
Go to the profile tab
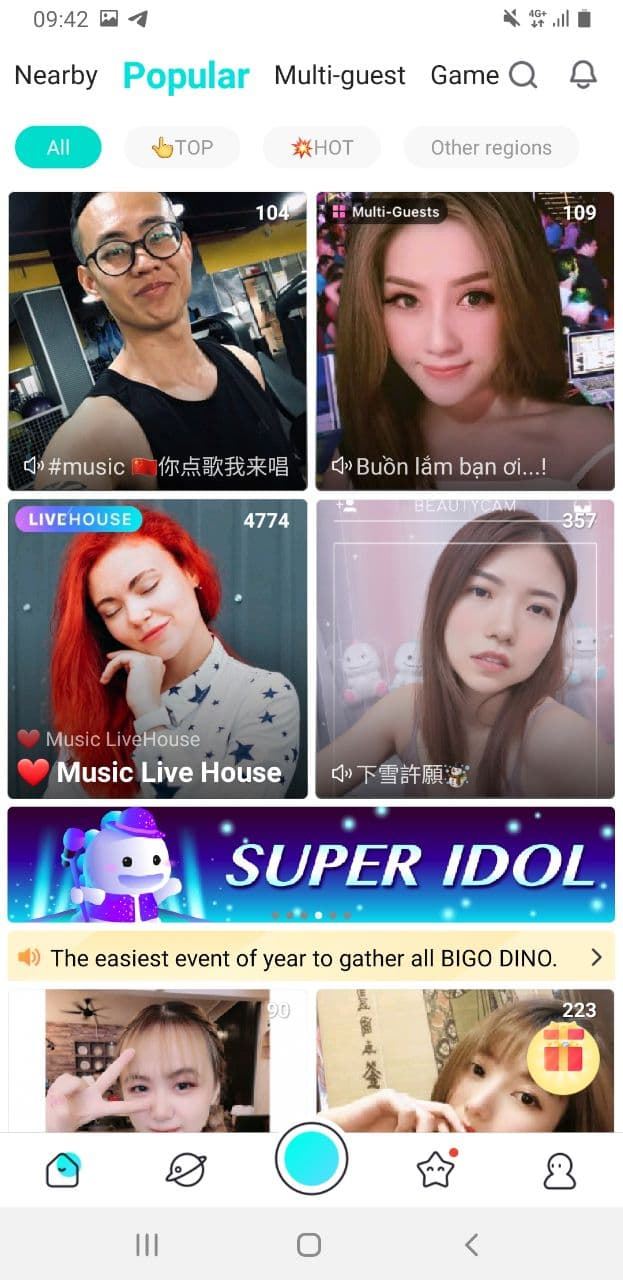point(559,1170)
